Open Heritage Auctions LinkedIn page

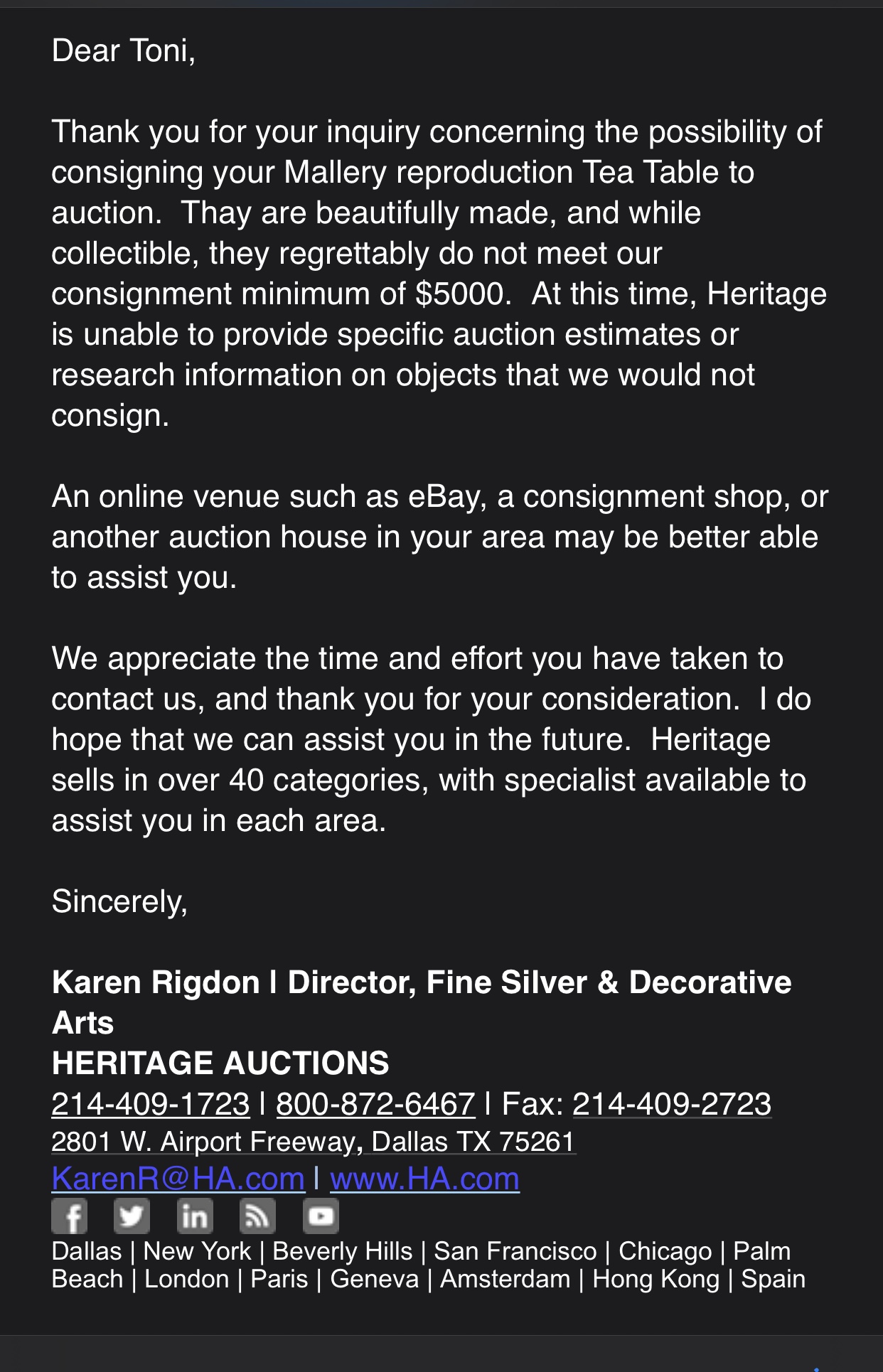pyautogui.click(x=195, y=1216)
